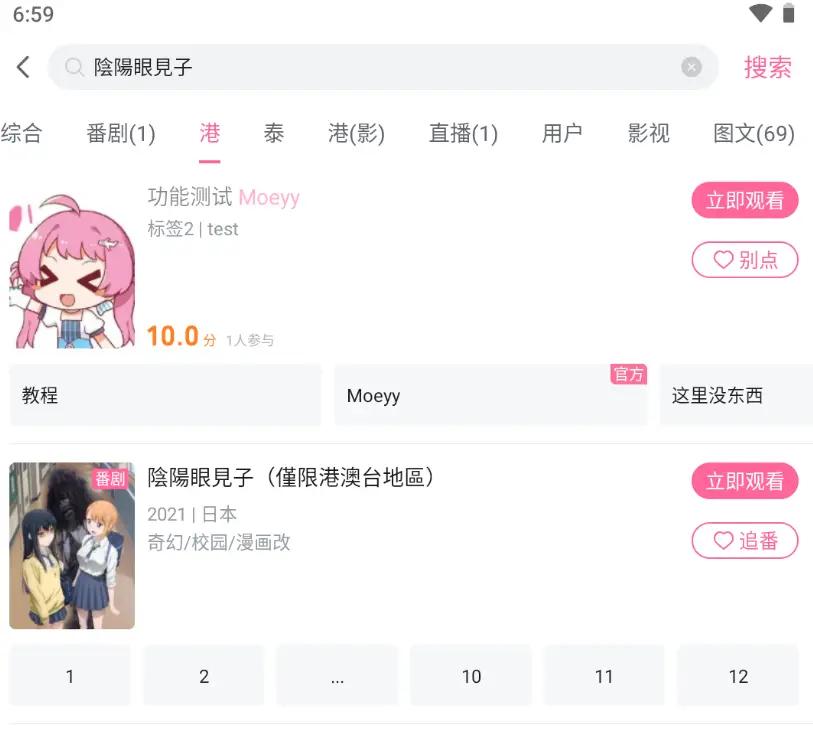813x730 pixels.
Task: Tap 立即观看 for 功能测试 Moeyy
Action: click(x=745, y=200)
